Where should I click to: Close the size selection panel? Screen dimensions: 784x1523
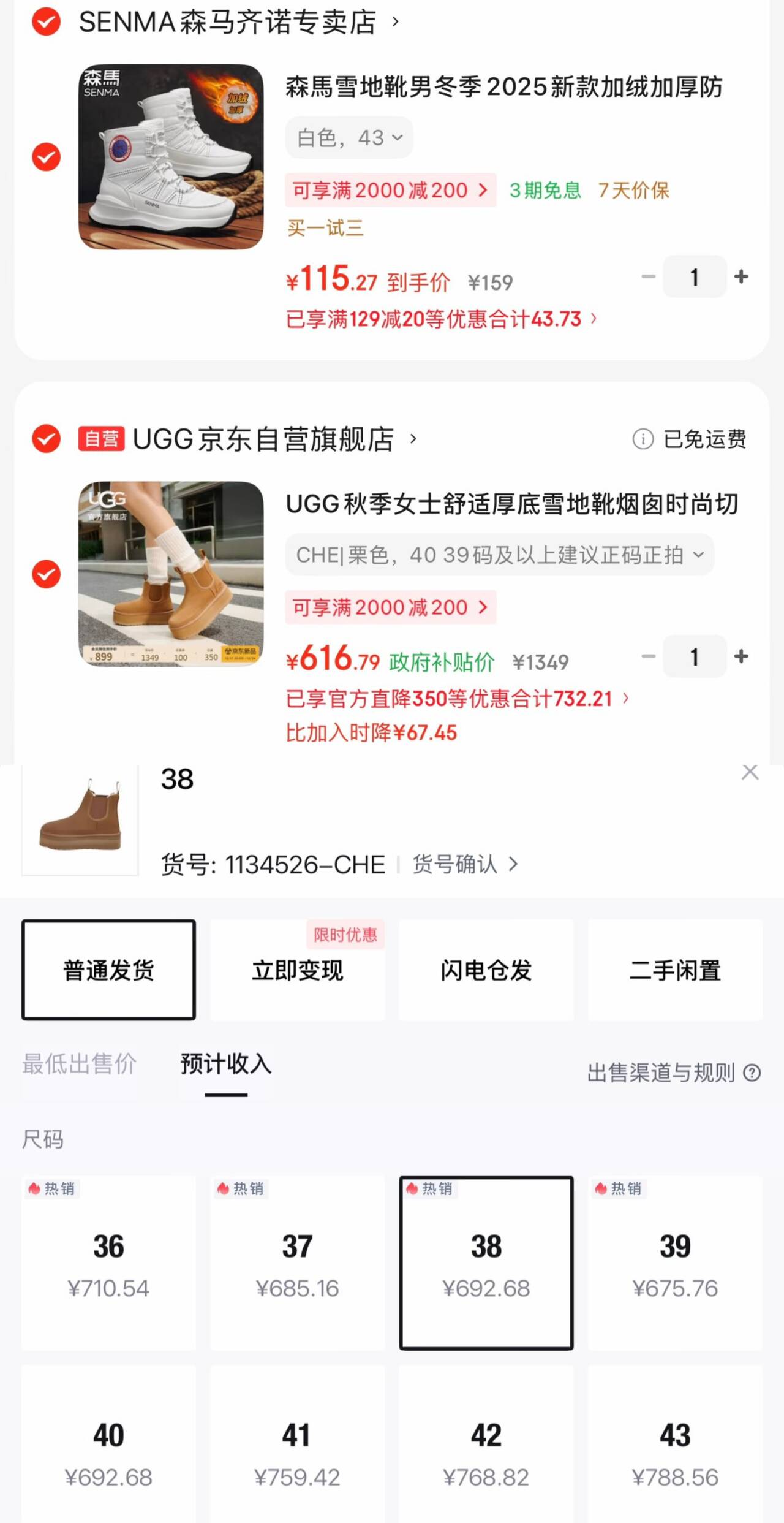(750, 772)
